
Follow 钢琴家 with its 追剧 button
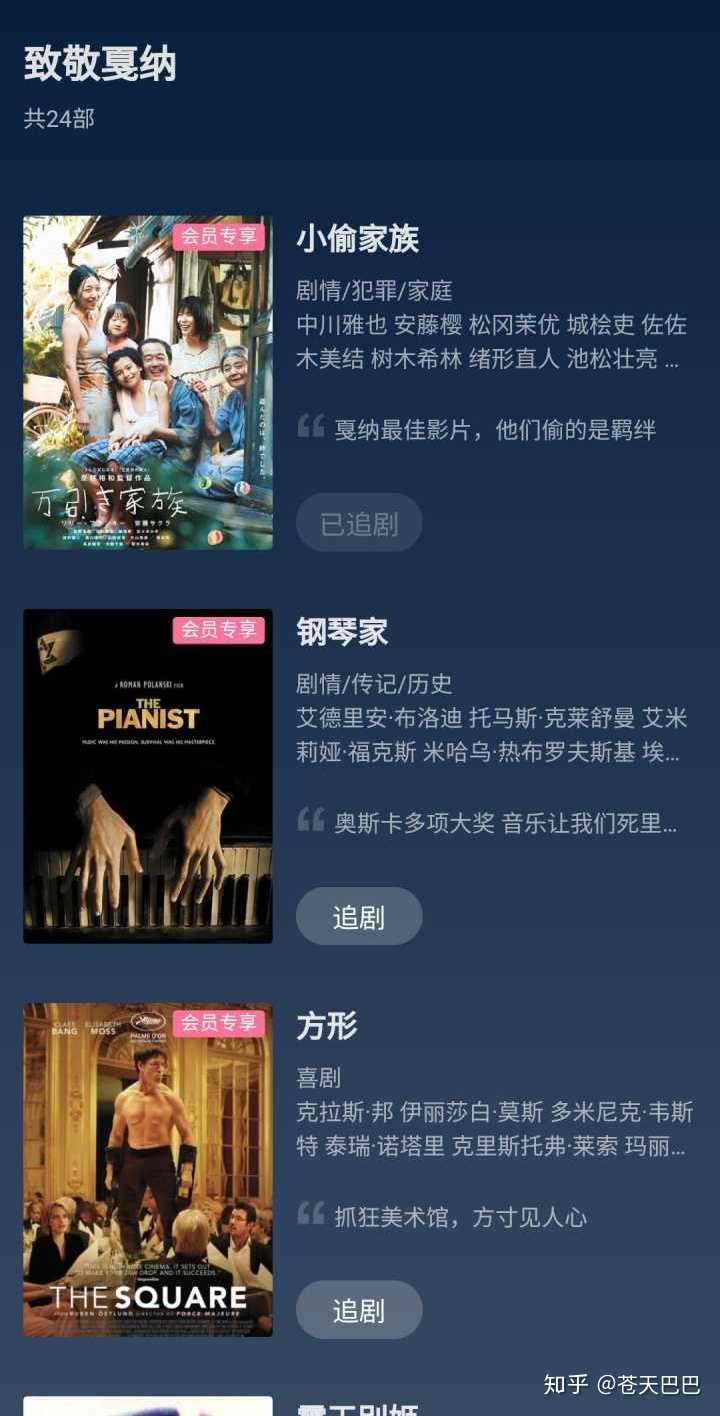tap(359, 916)
